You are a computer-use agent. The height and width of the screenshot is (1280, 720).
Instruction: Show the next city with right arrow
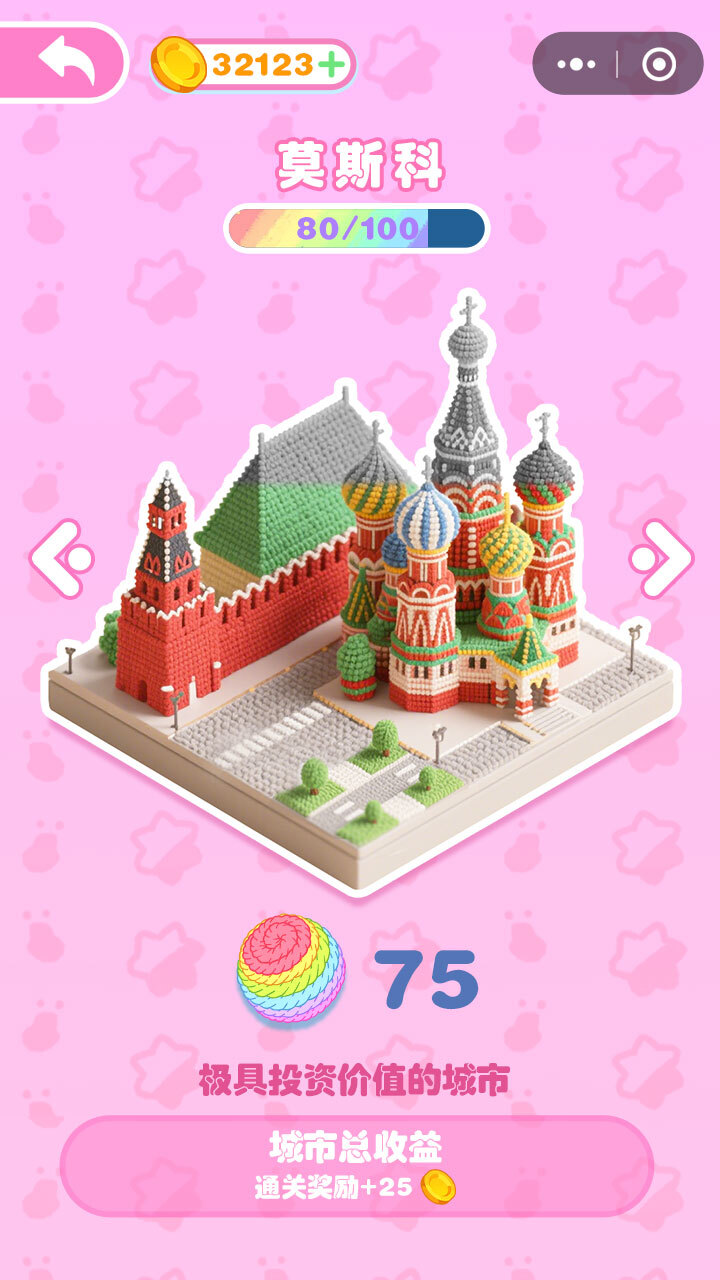[x=660, y=558]
